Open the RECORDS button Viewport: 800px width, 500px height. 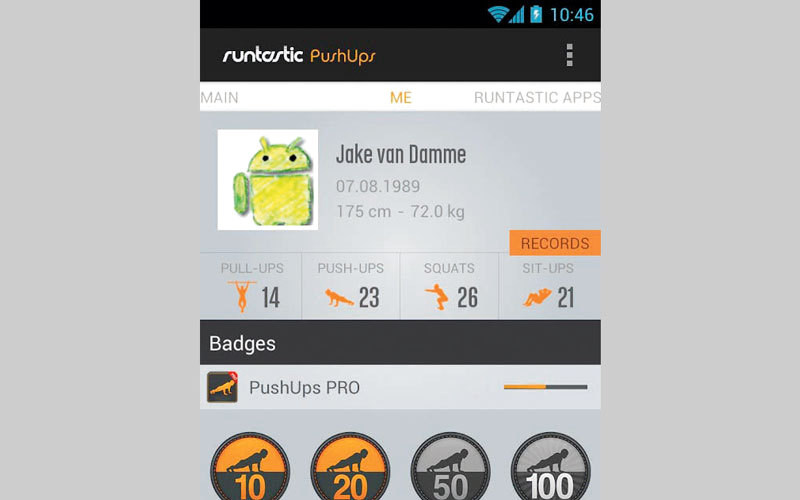(555, 243)
